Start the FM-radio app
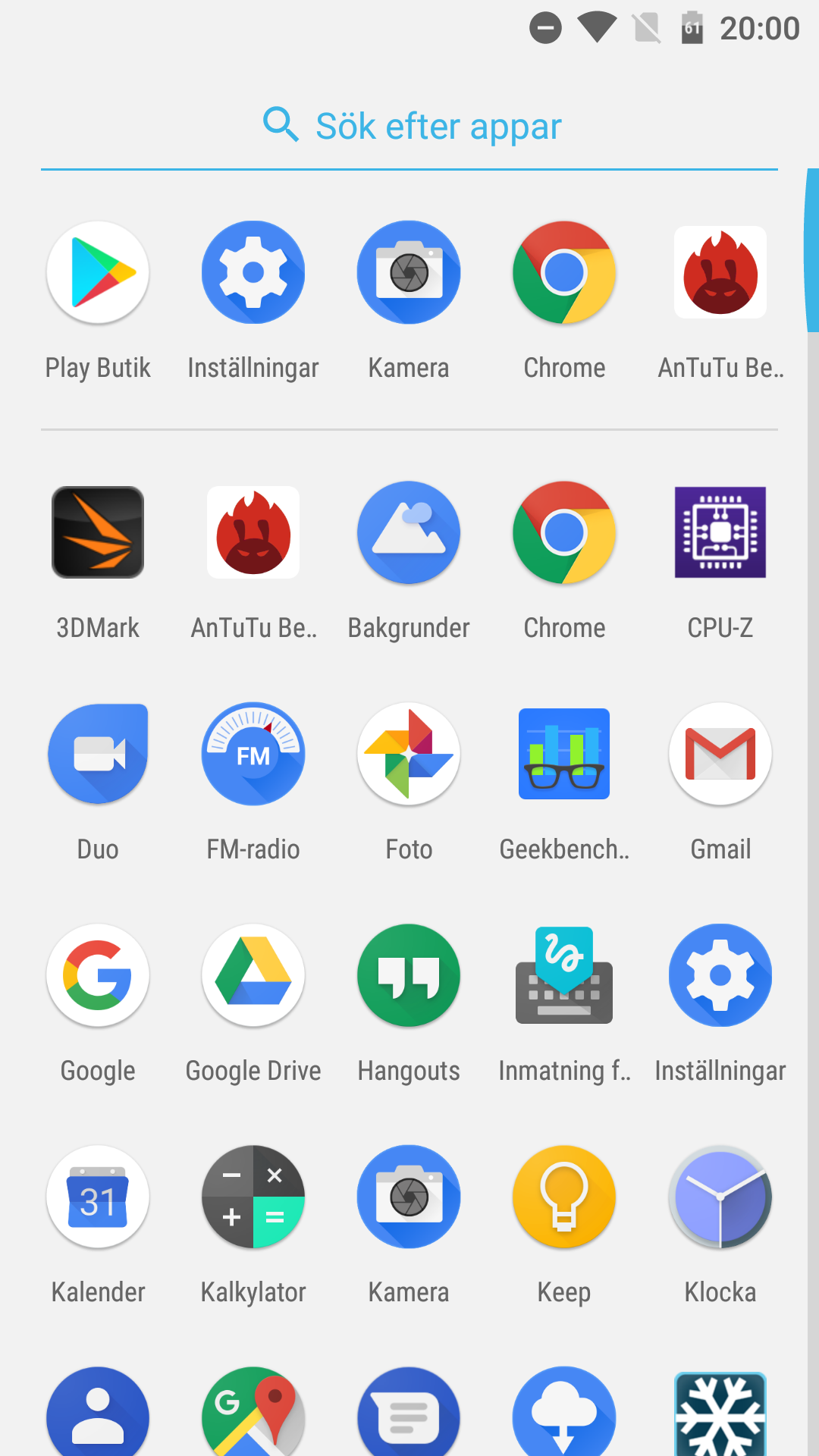Viewport: 819px width, 1456px height. tap(253, 754)
